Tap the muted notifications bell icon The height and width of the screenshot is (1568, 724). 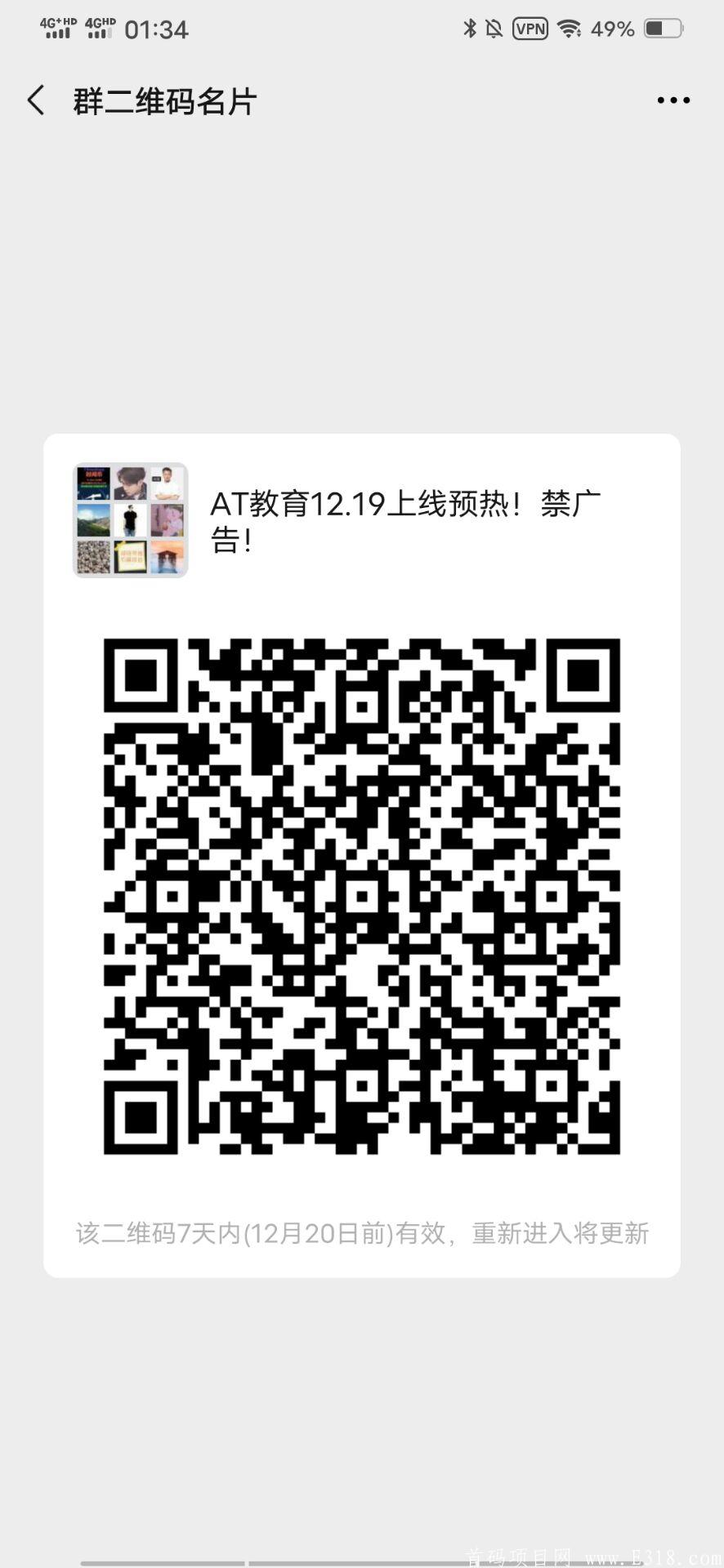pos(495,27)
